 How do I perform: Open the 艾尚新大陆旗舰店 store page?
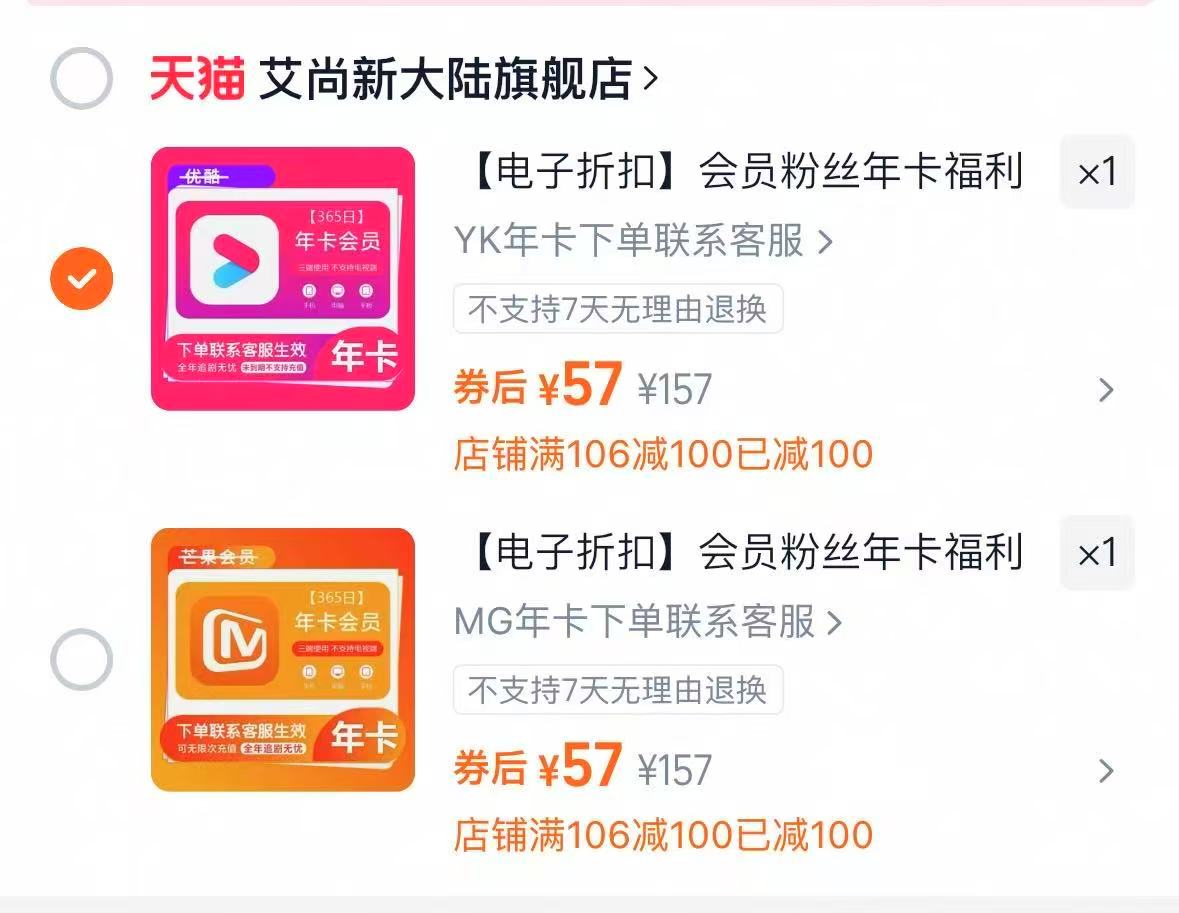445,79
